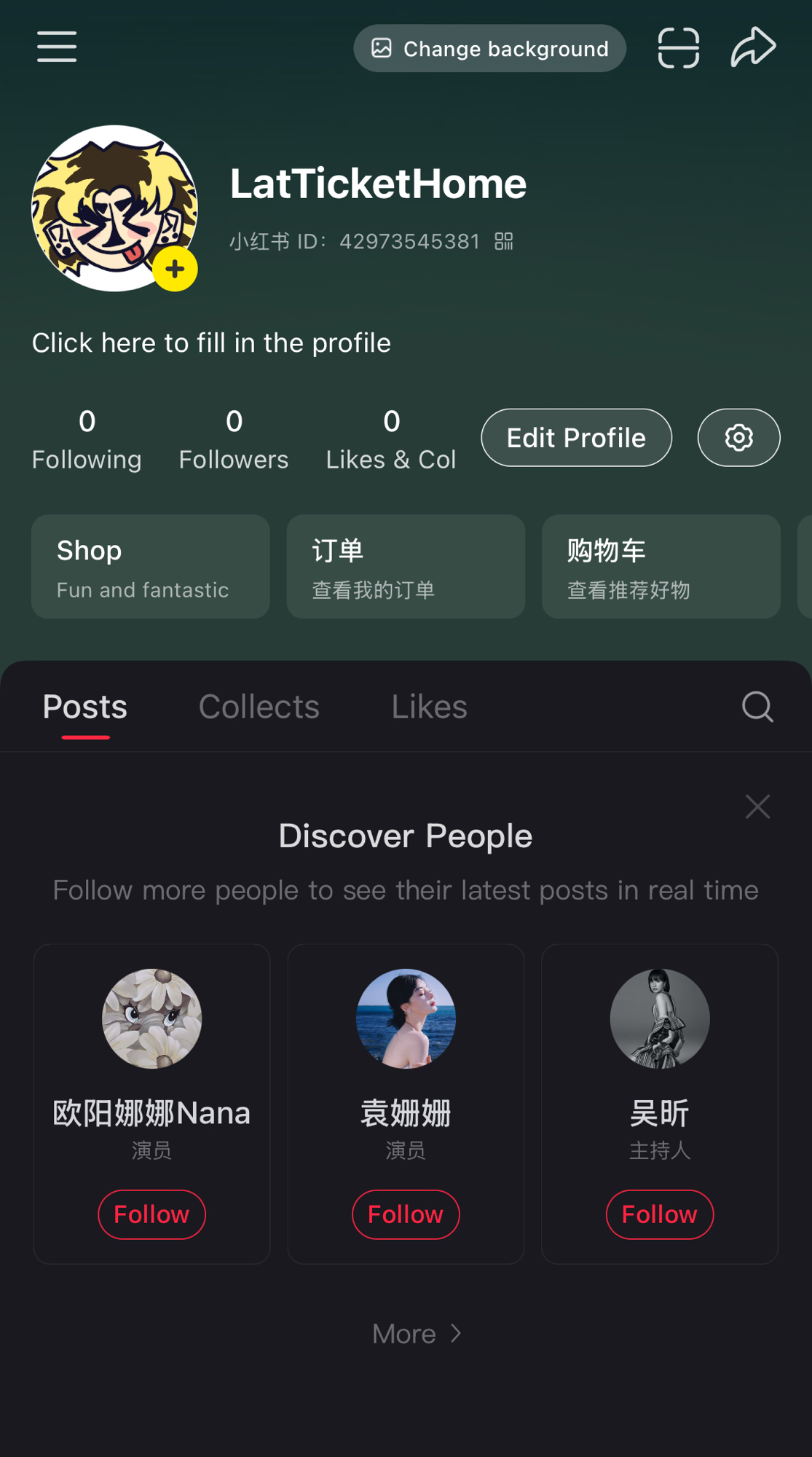Tap the Change background button
This screenshot has width=812, height=1457.
click(490, 49)
